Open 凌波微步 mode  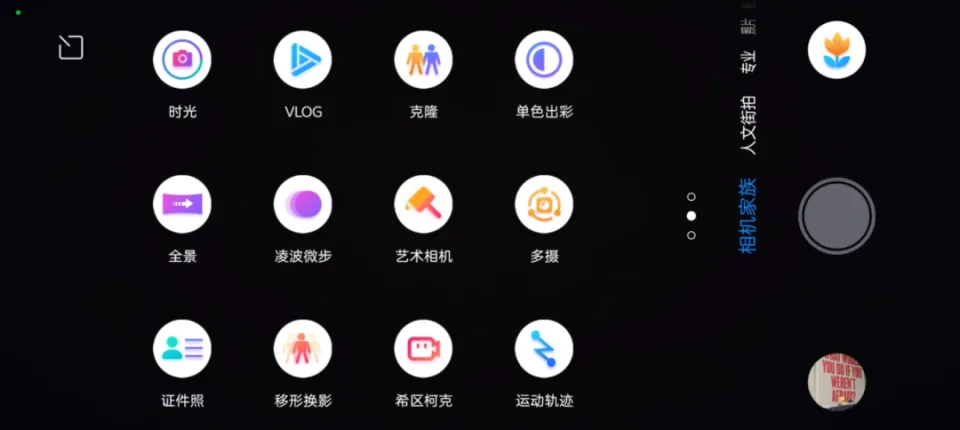pos(303,204)
